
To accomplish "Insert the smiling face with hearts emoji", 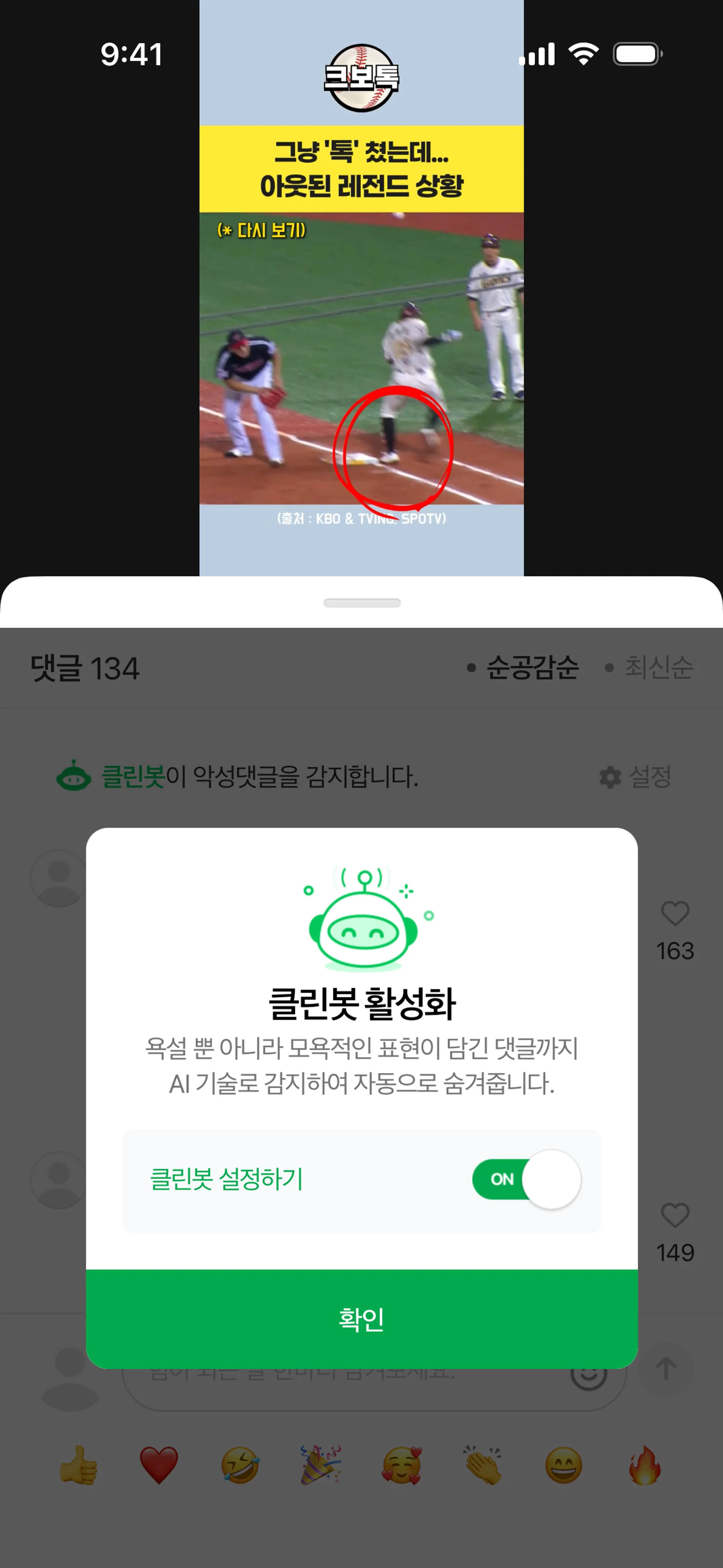I will tap(402, 1465).
